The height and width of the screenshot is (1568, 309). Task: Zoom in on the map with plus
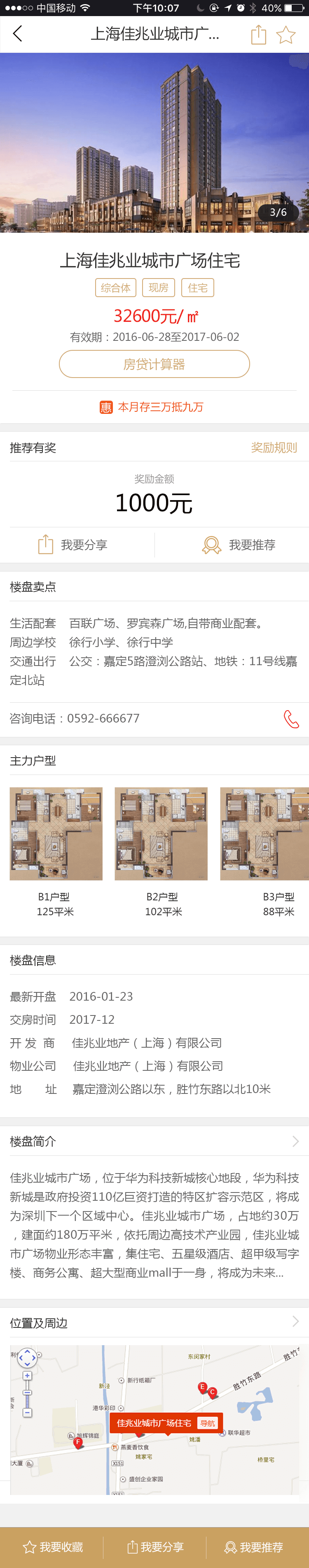click(27, 1376)
